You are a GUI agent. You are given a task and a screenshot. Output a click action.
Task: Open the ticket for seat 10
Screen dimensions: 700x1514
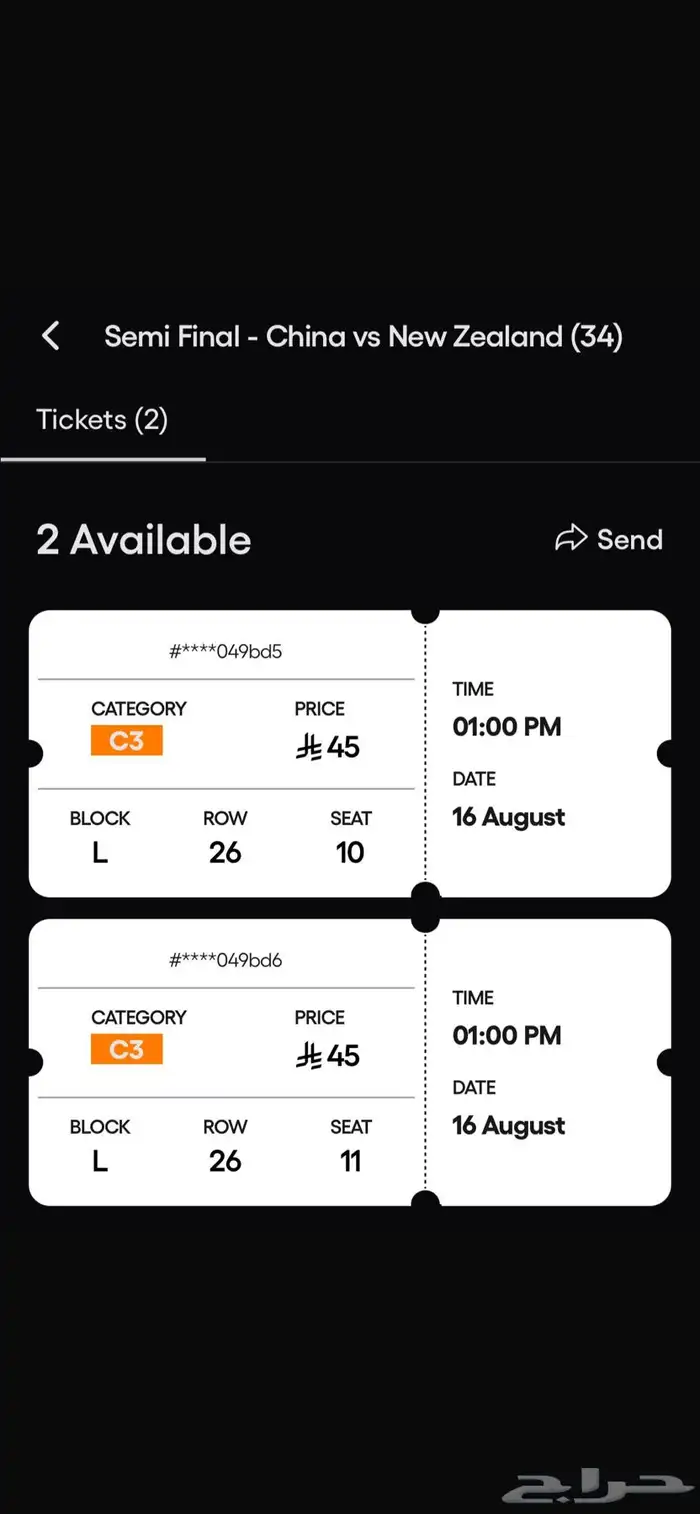(x=349, y=753)
